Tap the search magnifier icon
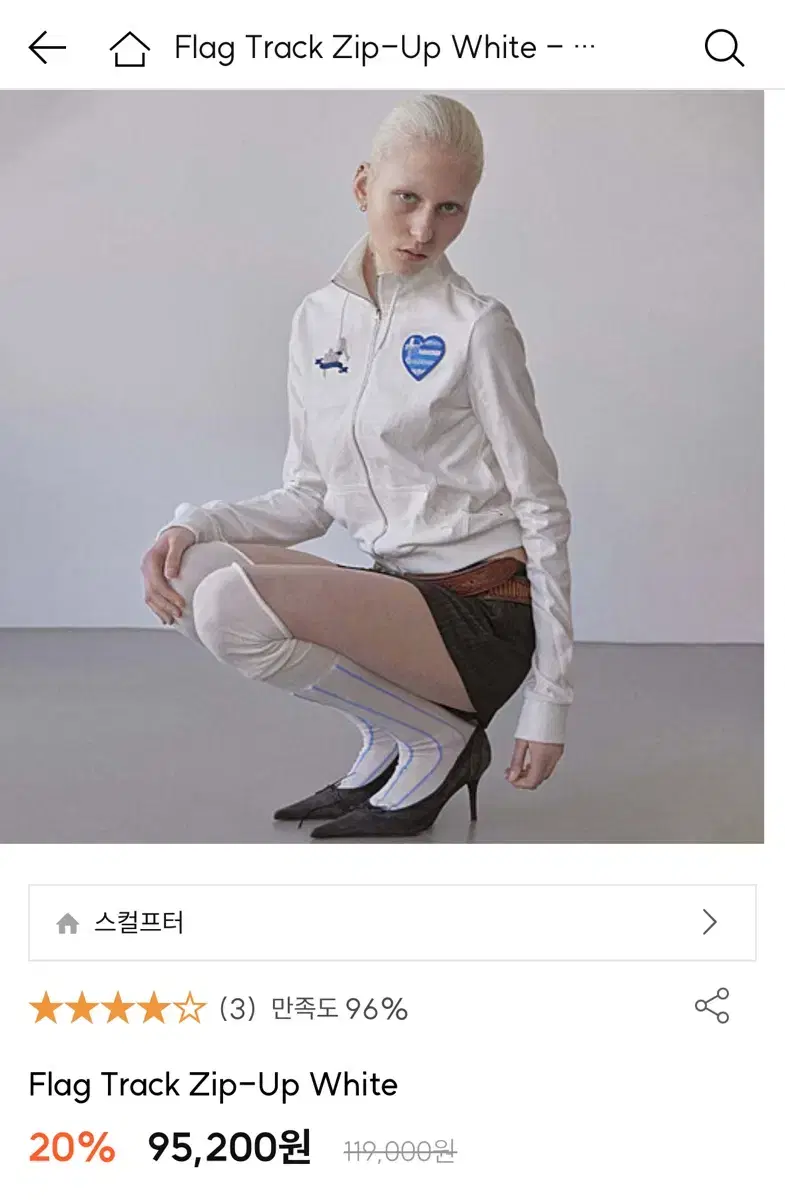This screenshot has width=785, height=1200. pyautogui.click(x=723, y=47)
